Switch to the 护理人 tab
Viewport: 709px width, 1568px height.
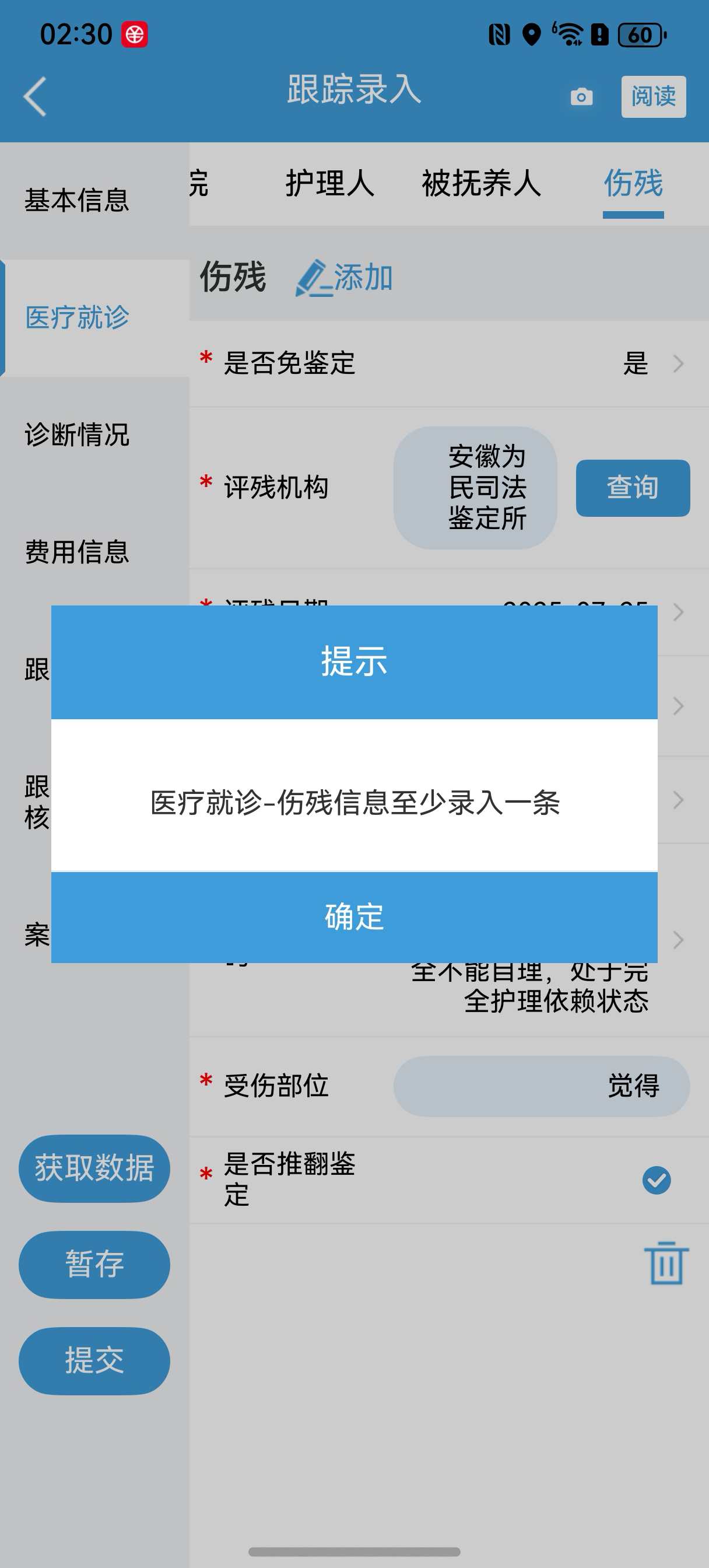(x=330, y=183)
